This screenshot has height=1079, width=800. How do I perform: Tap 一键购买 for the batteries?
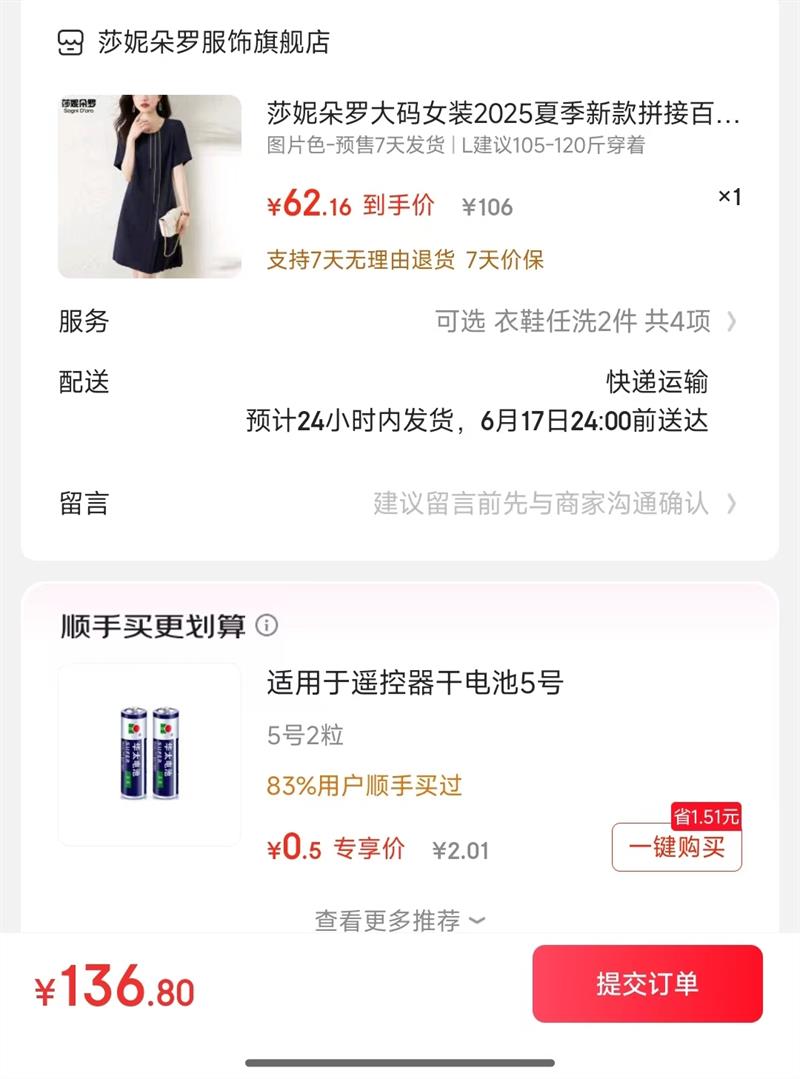pyautogui.click(x=677, y=846)
